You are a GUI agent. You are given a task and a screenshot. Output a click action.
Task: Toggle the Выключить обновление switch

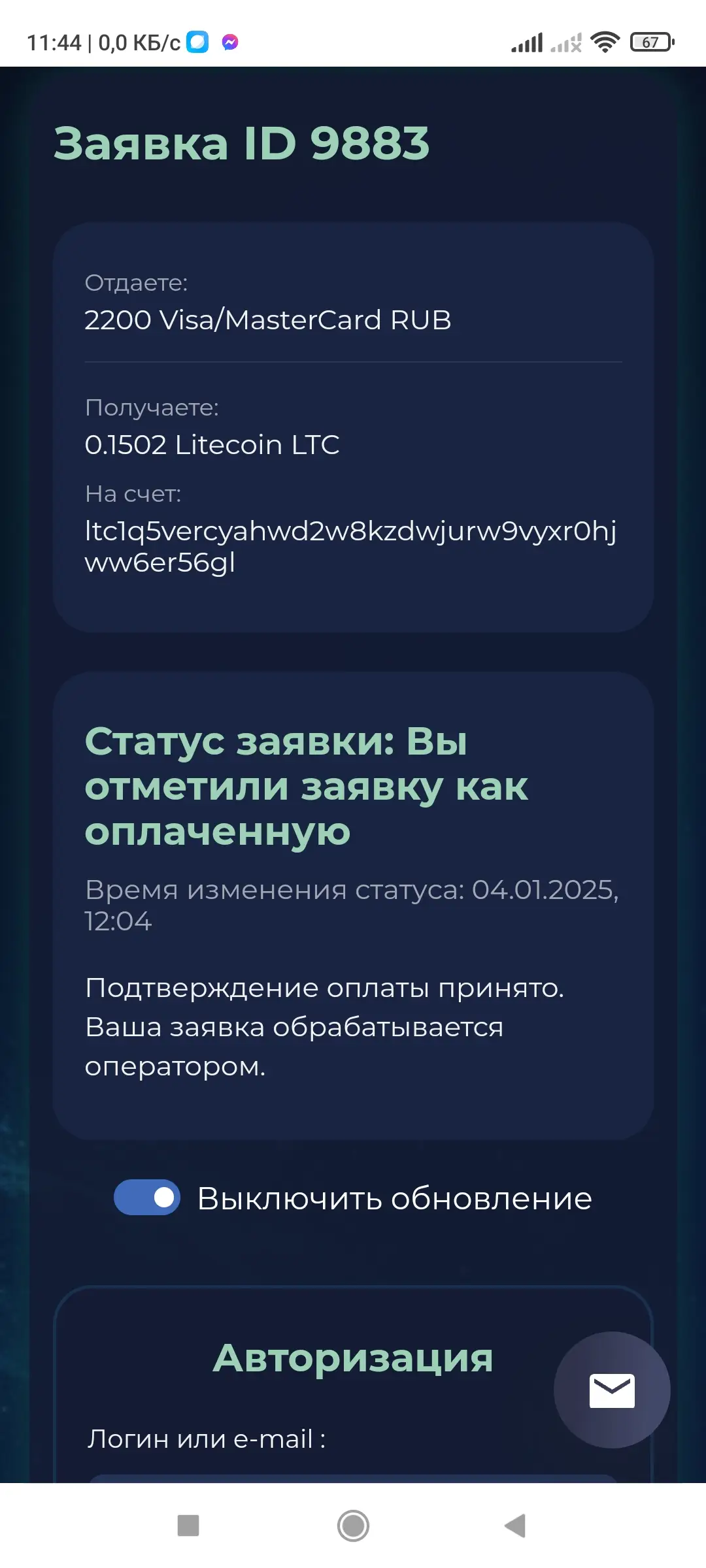147,1198
